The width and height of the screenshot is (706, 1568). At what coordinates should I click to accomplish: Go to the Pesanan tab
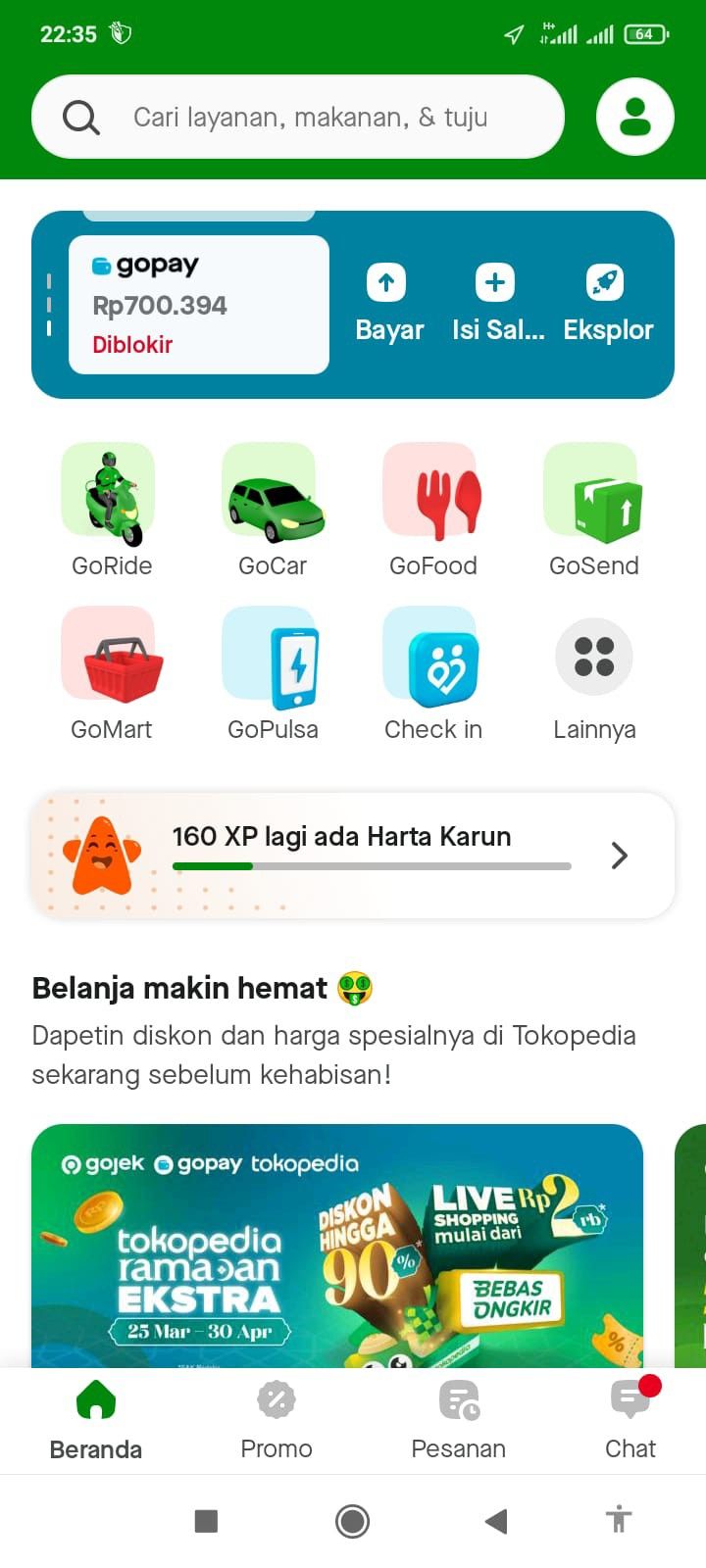tap(458, 1419)
